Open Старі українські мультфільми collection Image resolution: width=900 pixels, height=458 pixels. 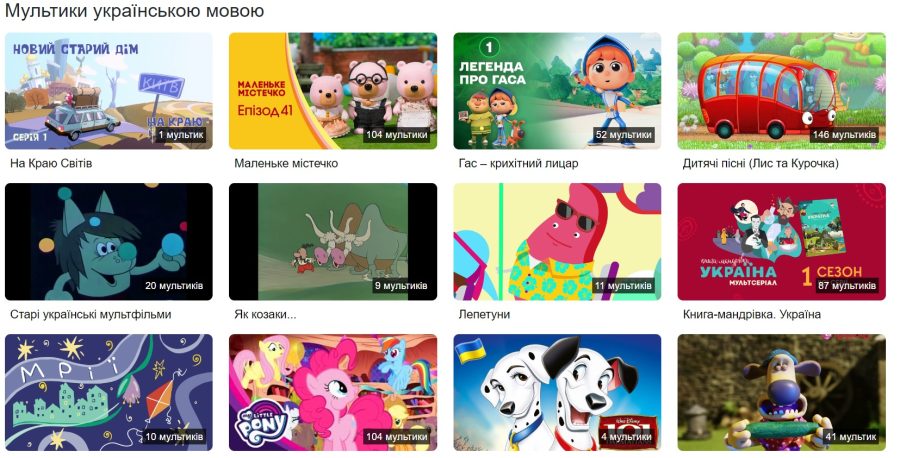[x=109, y=241]
